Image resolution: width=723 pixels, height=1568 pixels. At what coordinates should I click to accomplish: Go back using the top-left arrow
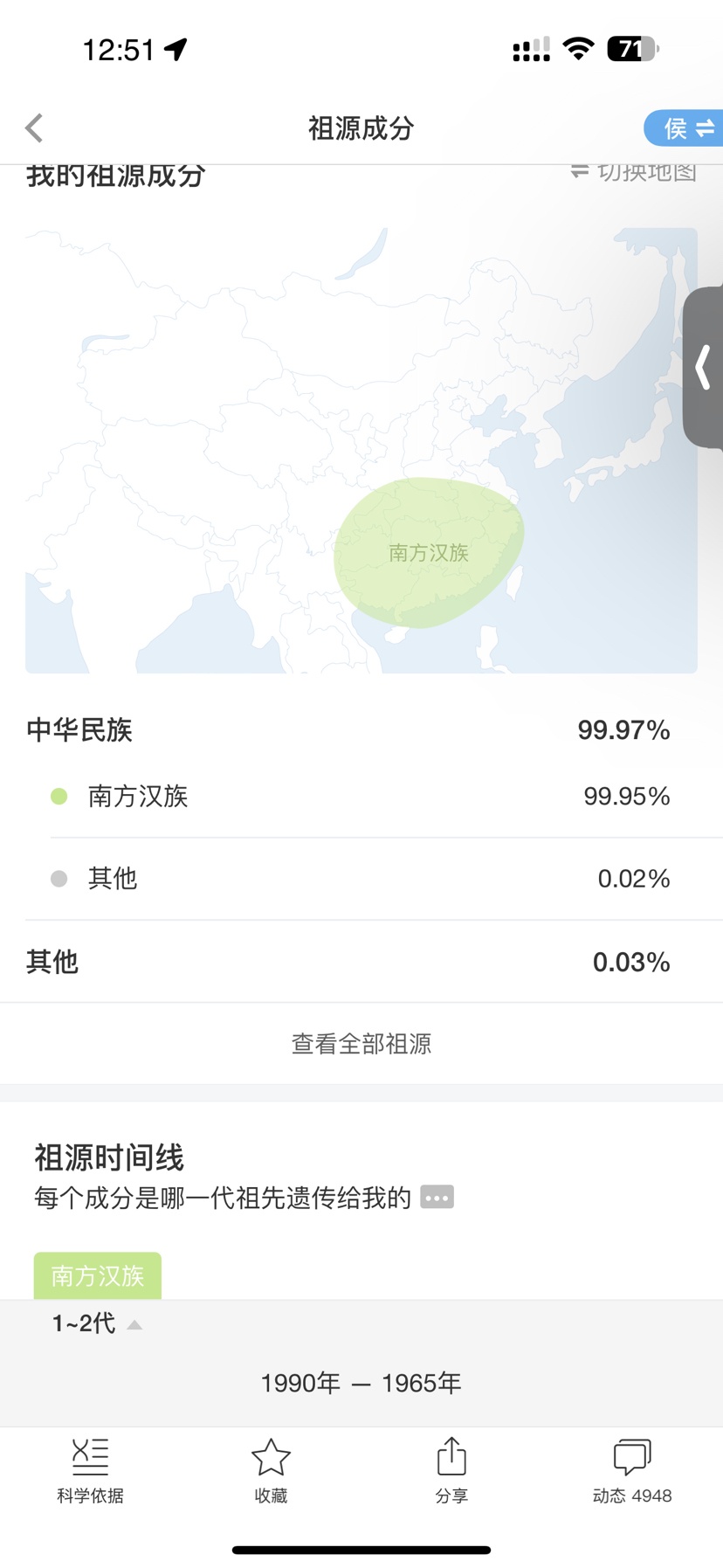pos(34,128)
